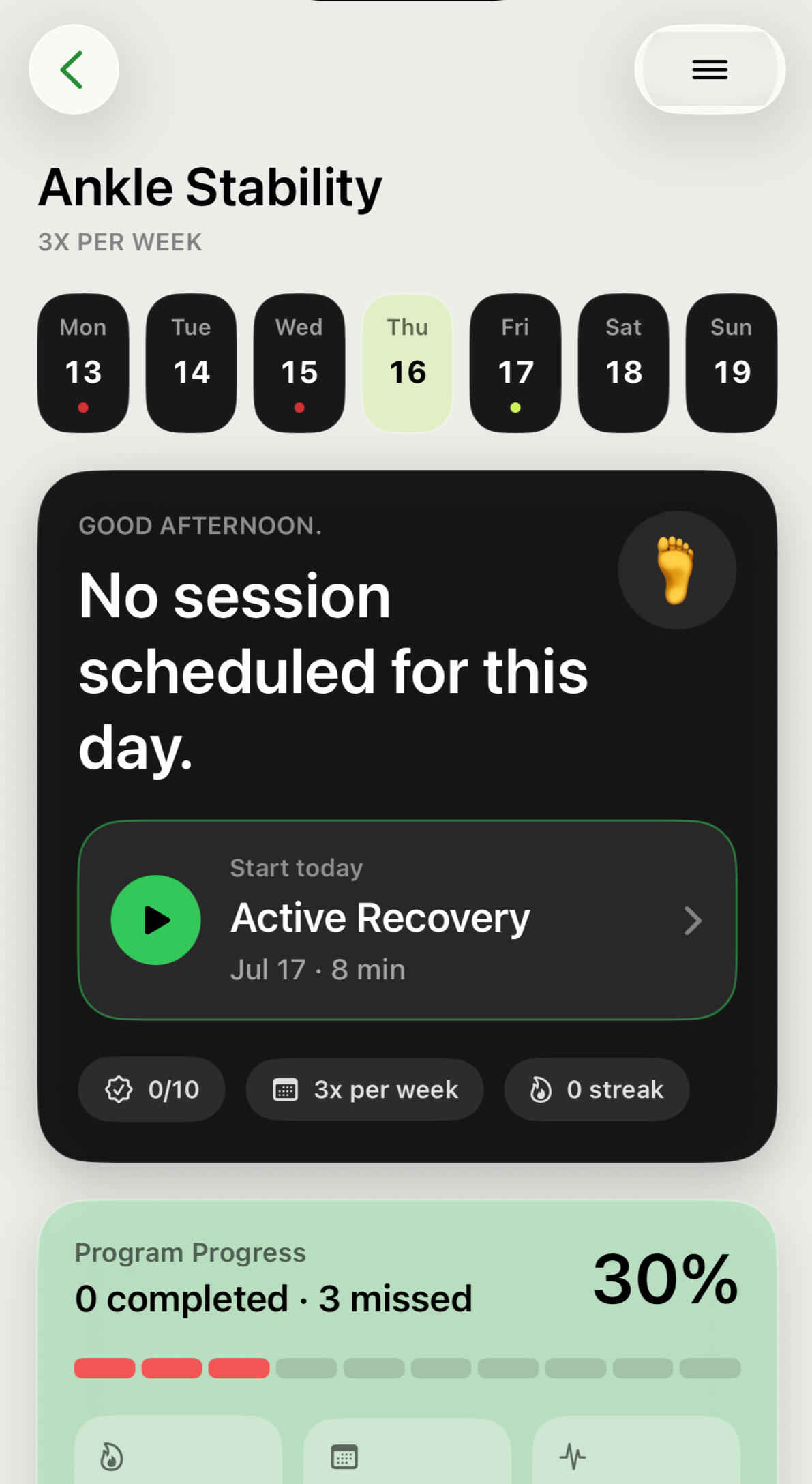Viewport: 812px width, 1484px height.
Task: Tap the 0/10 sessions chip
Action: coord(151,1089)
